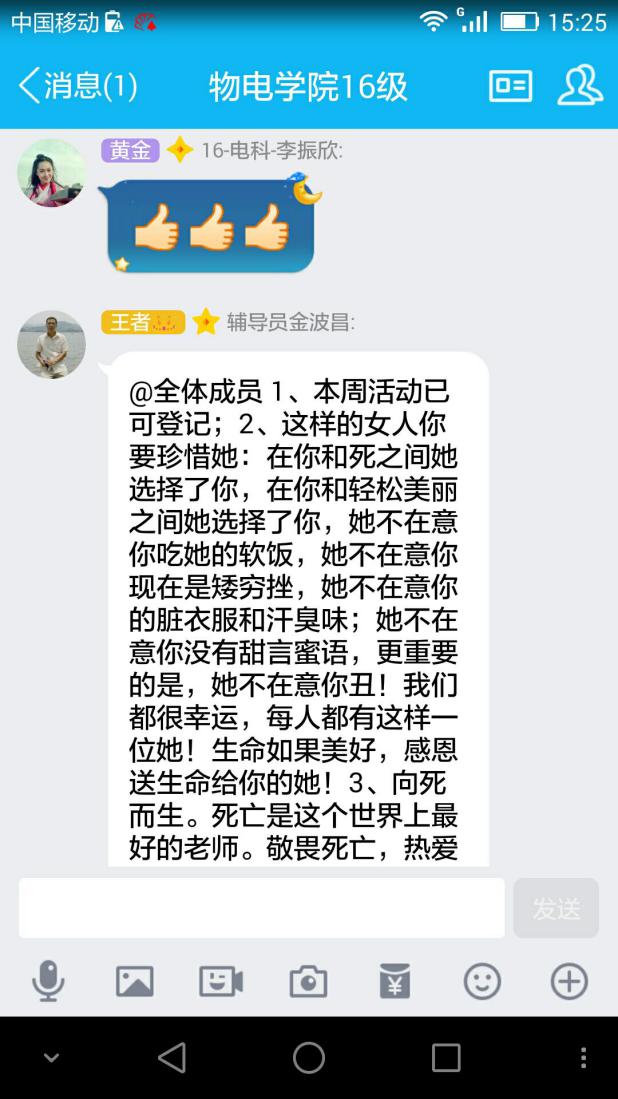
Task: Tap the thumbs-up message bubble
Action: 211,226
